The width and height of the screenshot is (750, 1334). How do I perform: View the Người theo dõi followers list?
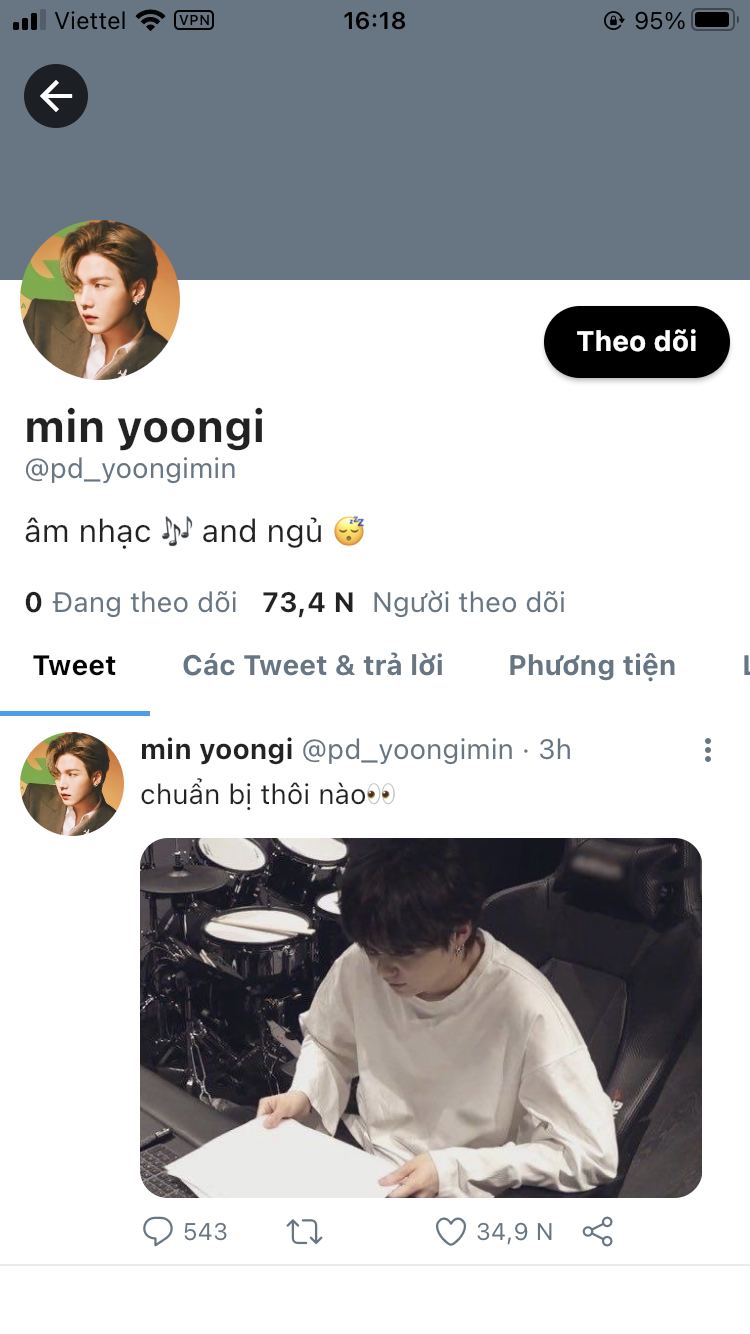pyautogui.click(x=414, y=603)
